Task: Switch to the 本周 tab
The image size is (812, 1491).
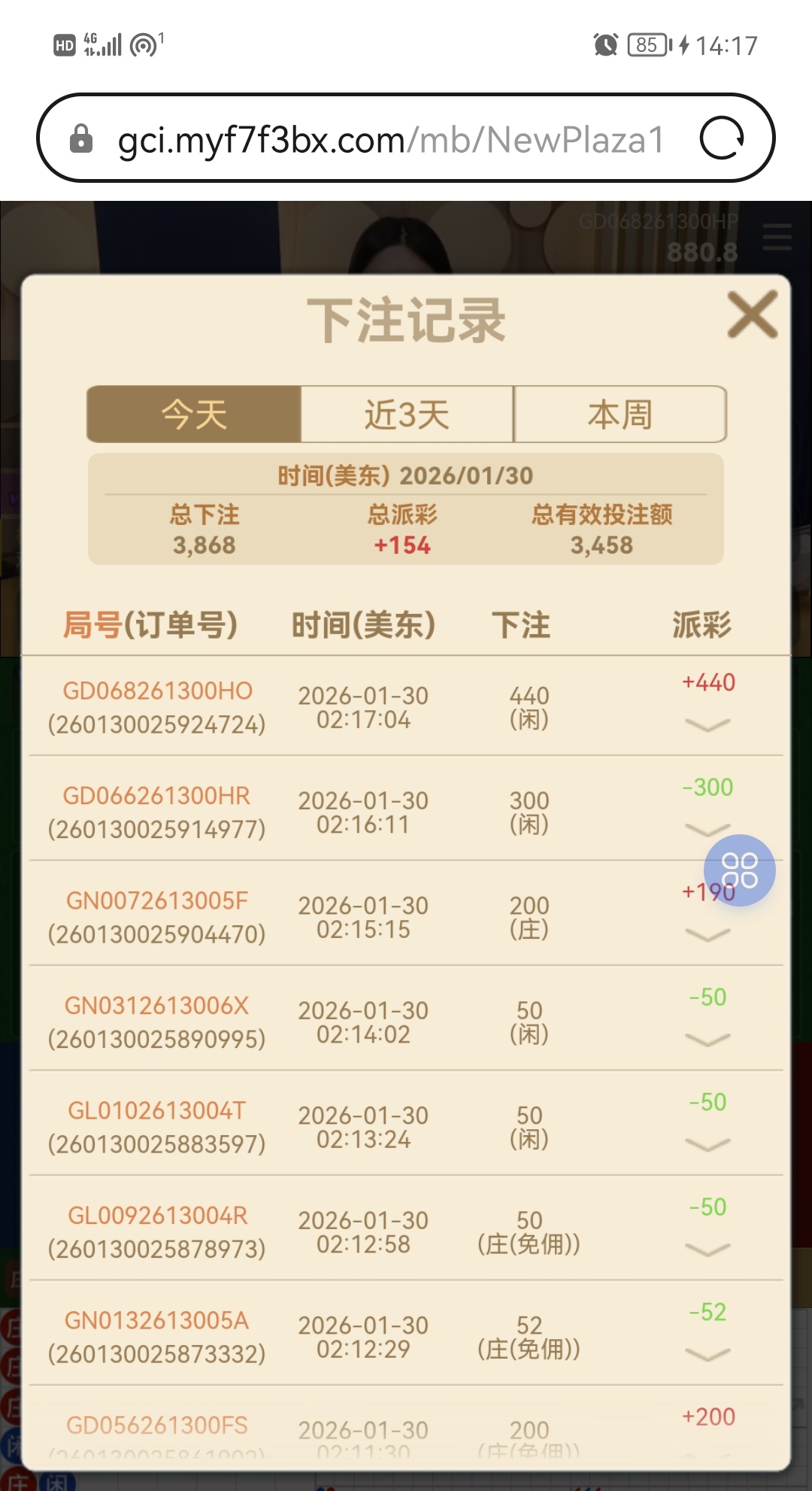Action: [x=620, y=415]
